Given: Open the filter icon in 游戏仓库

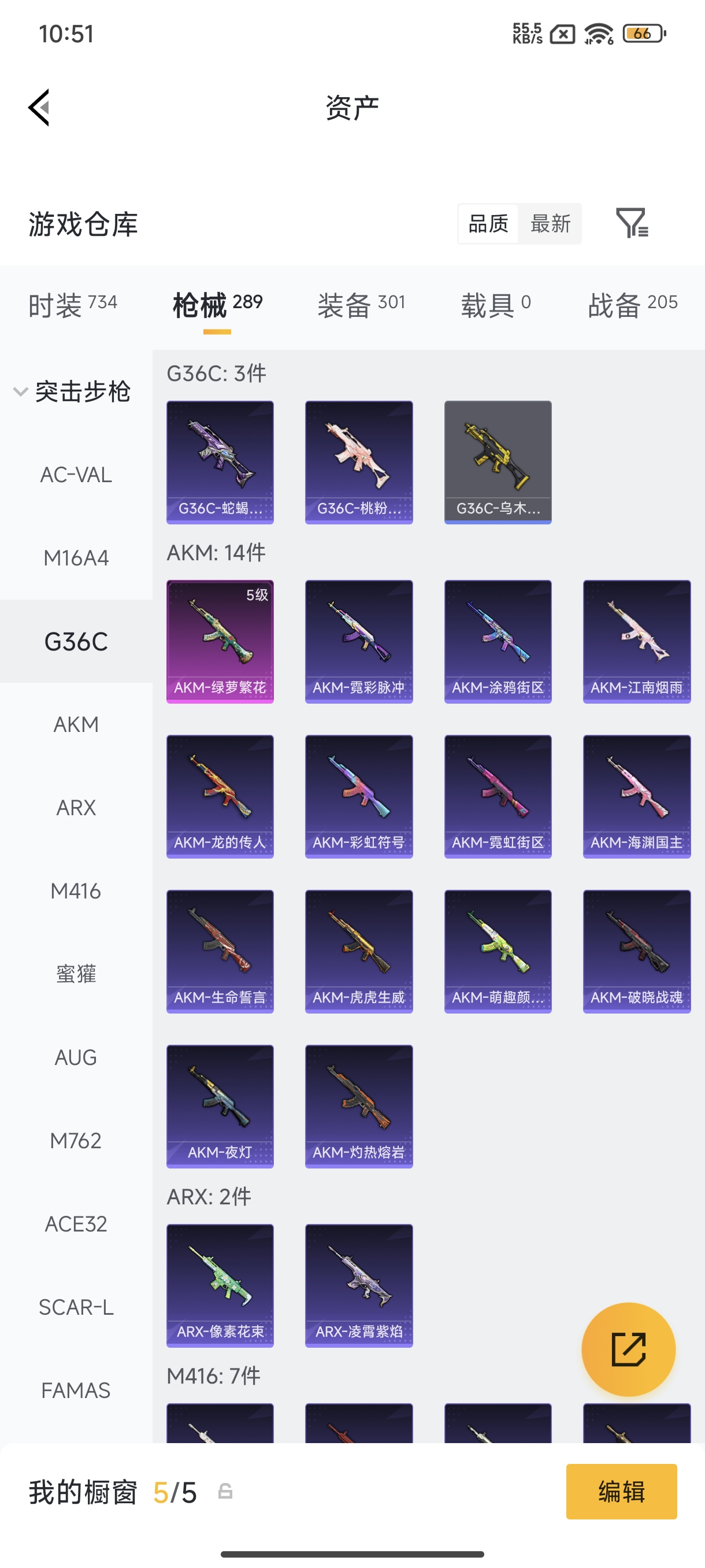Looking at the screenshot, I should click(x=632, y=223).
